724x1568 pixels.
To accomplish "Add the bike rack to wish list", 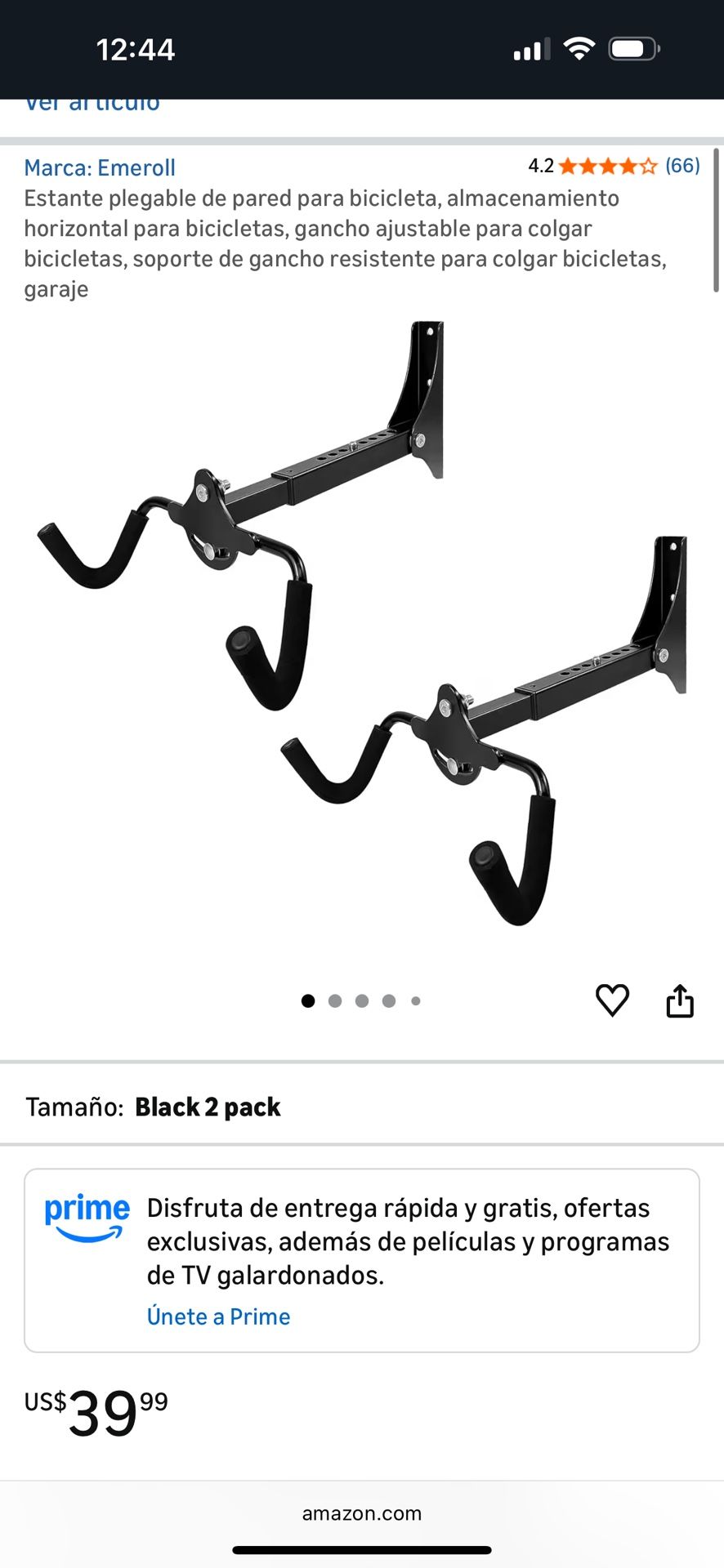I will tap(612, 1000).
